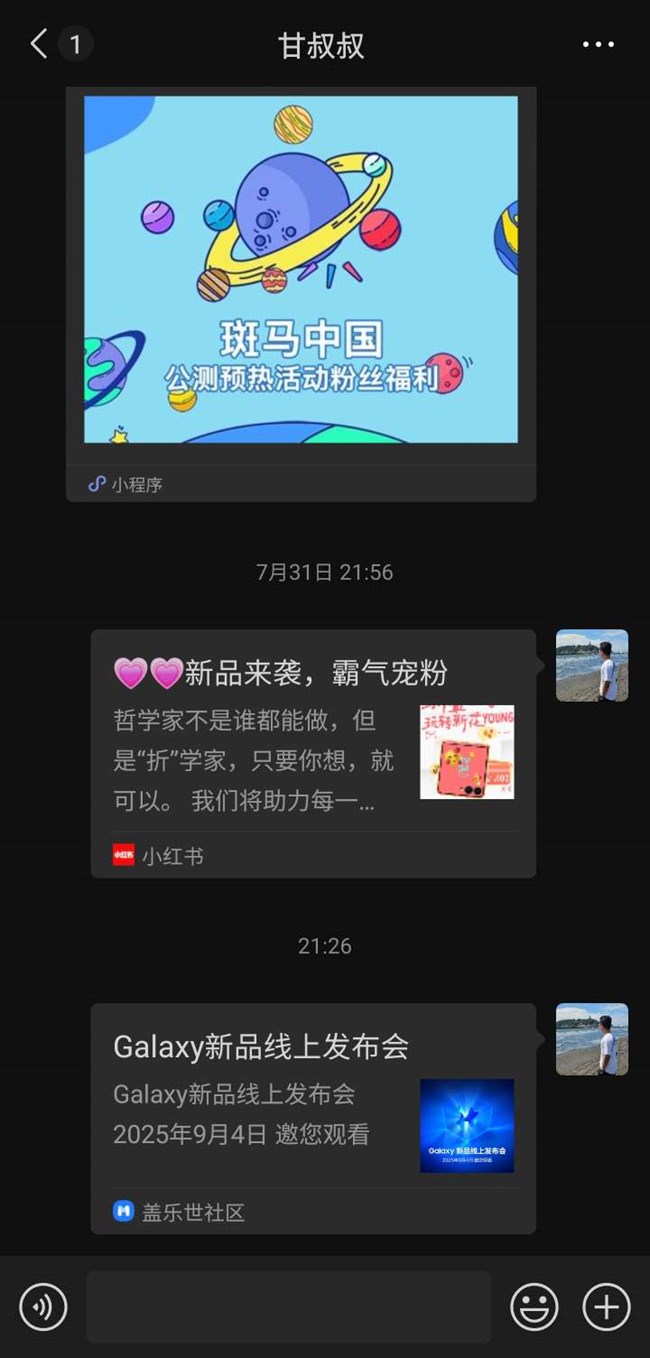Viewport: 650px width, 1358px height.
Task: Tap the avatar beside the 小红书 post
Action: click(x=592, y=666)
